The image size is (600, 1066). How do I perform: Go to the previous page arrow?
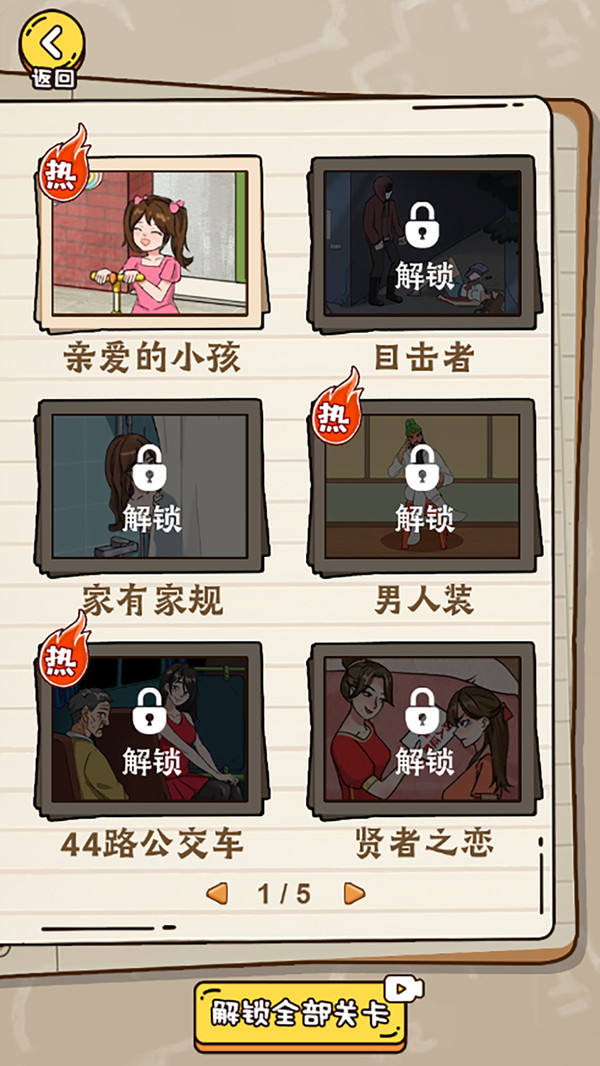pos(217,893)
